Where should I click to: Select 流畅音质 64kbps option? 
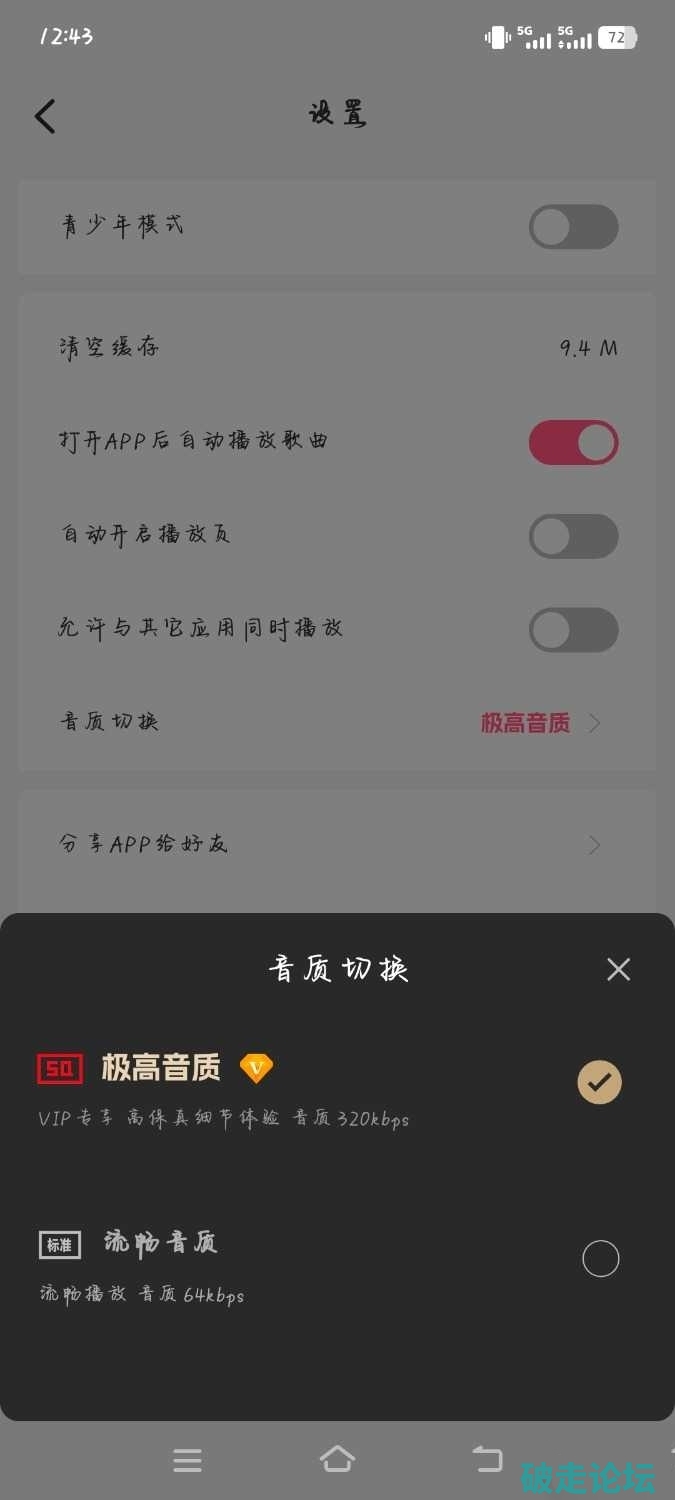point(600,1258)
